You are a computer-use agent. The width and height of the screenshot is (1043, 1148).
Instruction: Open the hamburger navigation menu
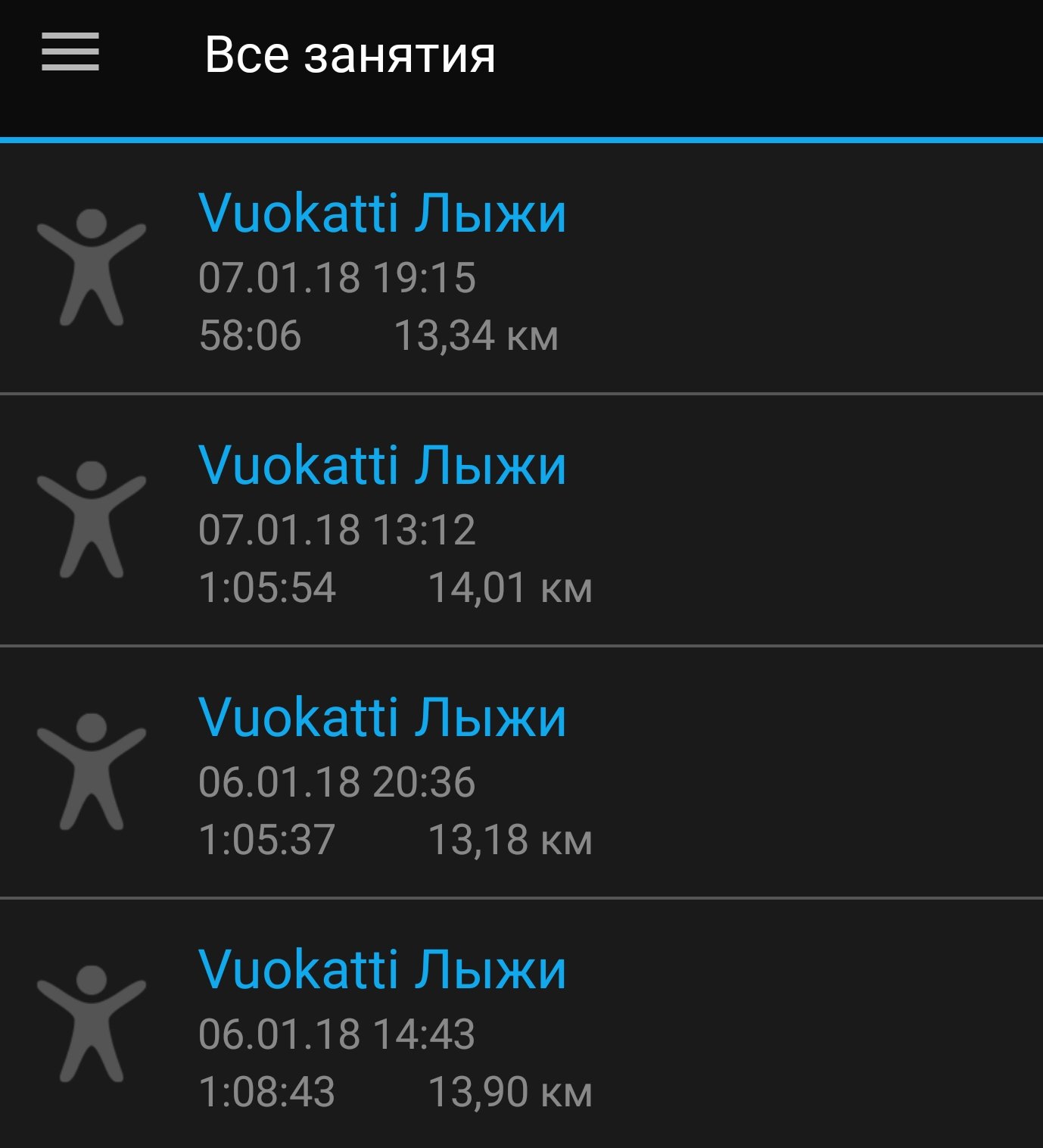70,52
